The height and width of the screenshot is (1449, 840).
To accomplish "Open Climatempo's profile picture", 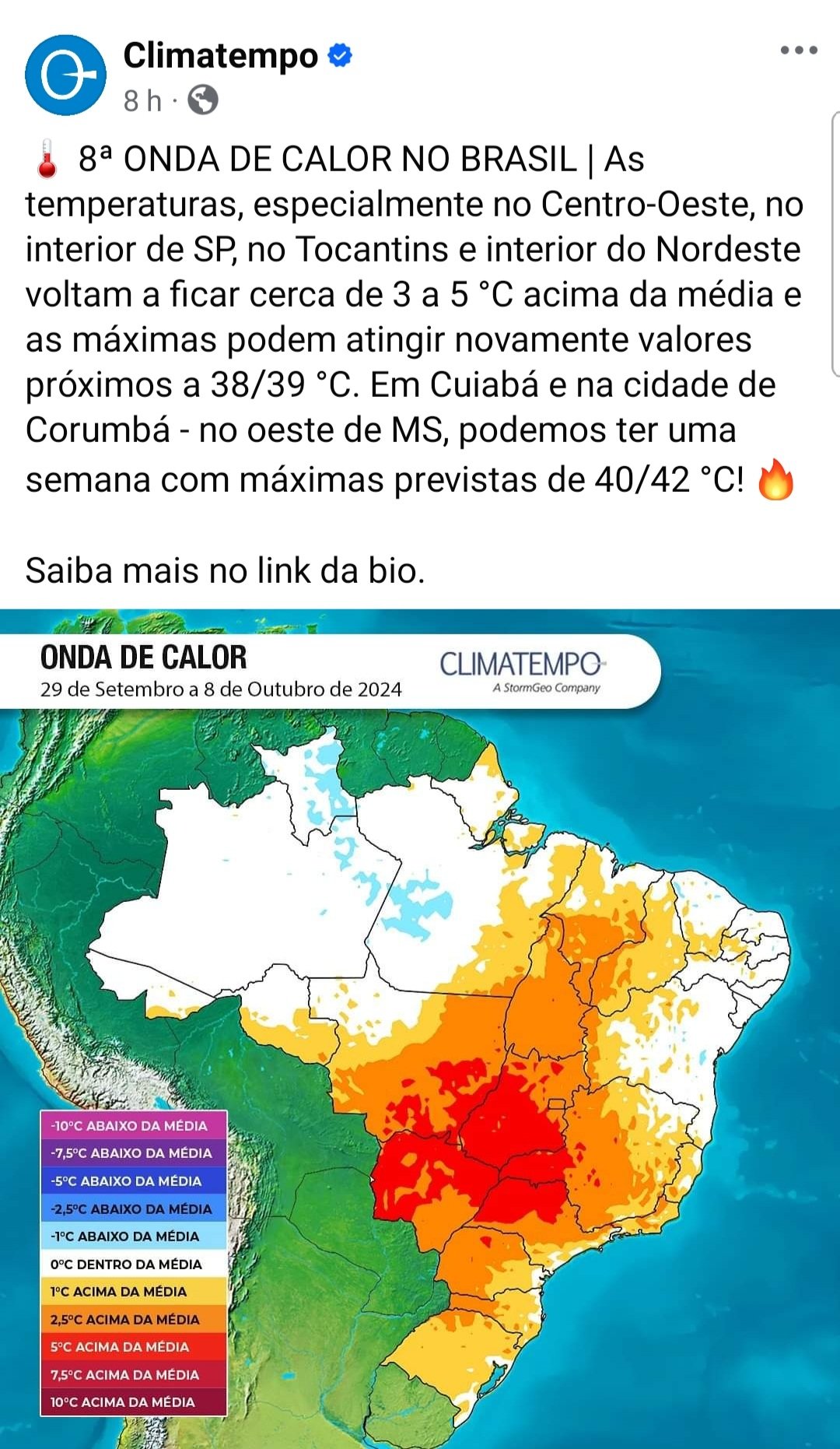I will coord(65,75).
